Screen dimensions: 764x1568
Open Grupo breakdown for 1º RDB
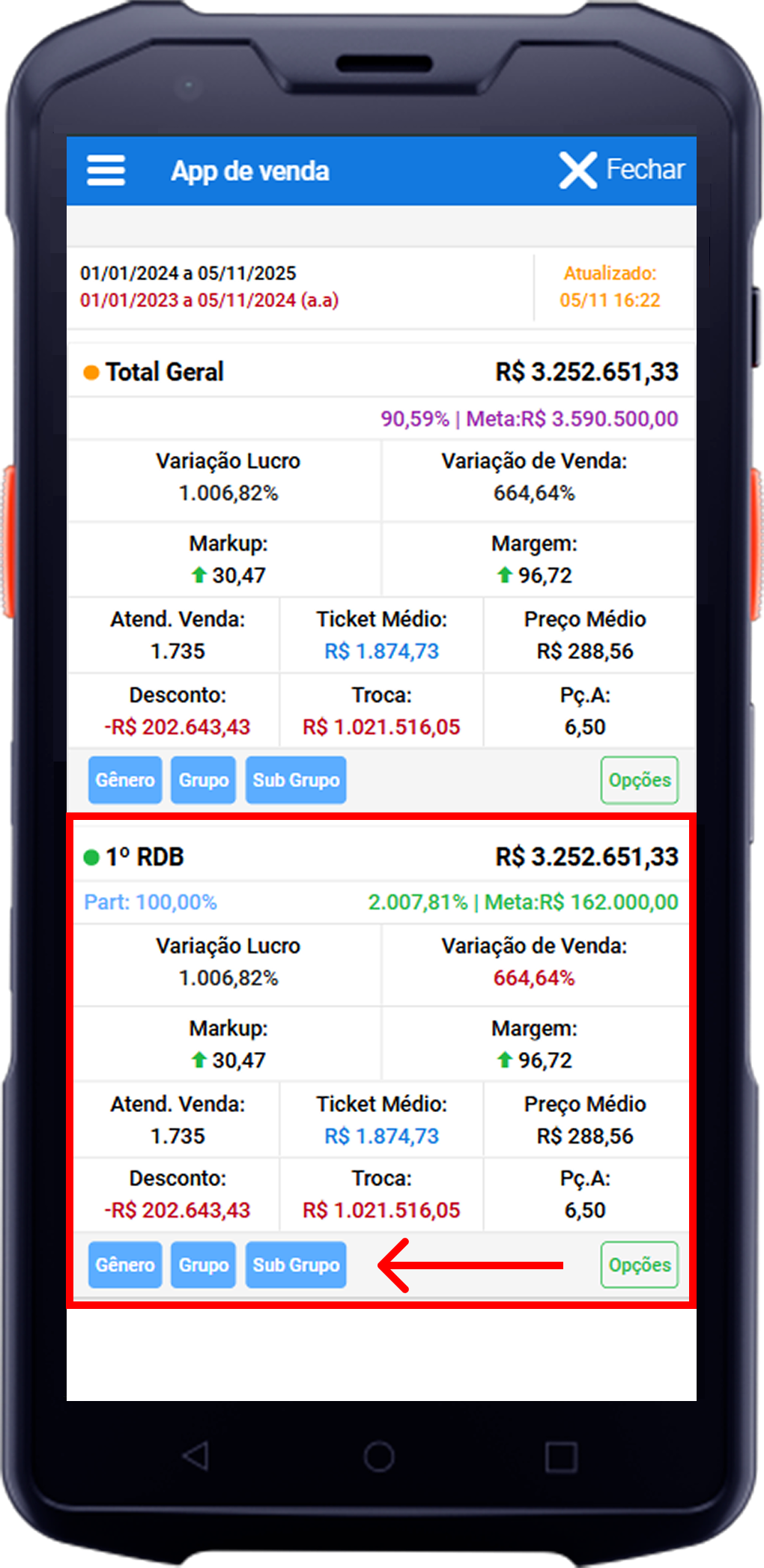[203, 1265]
